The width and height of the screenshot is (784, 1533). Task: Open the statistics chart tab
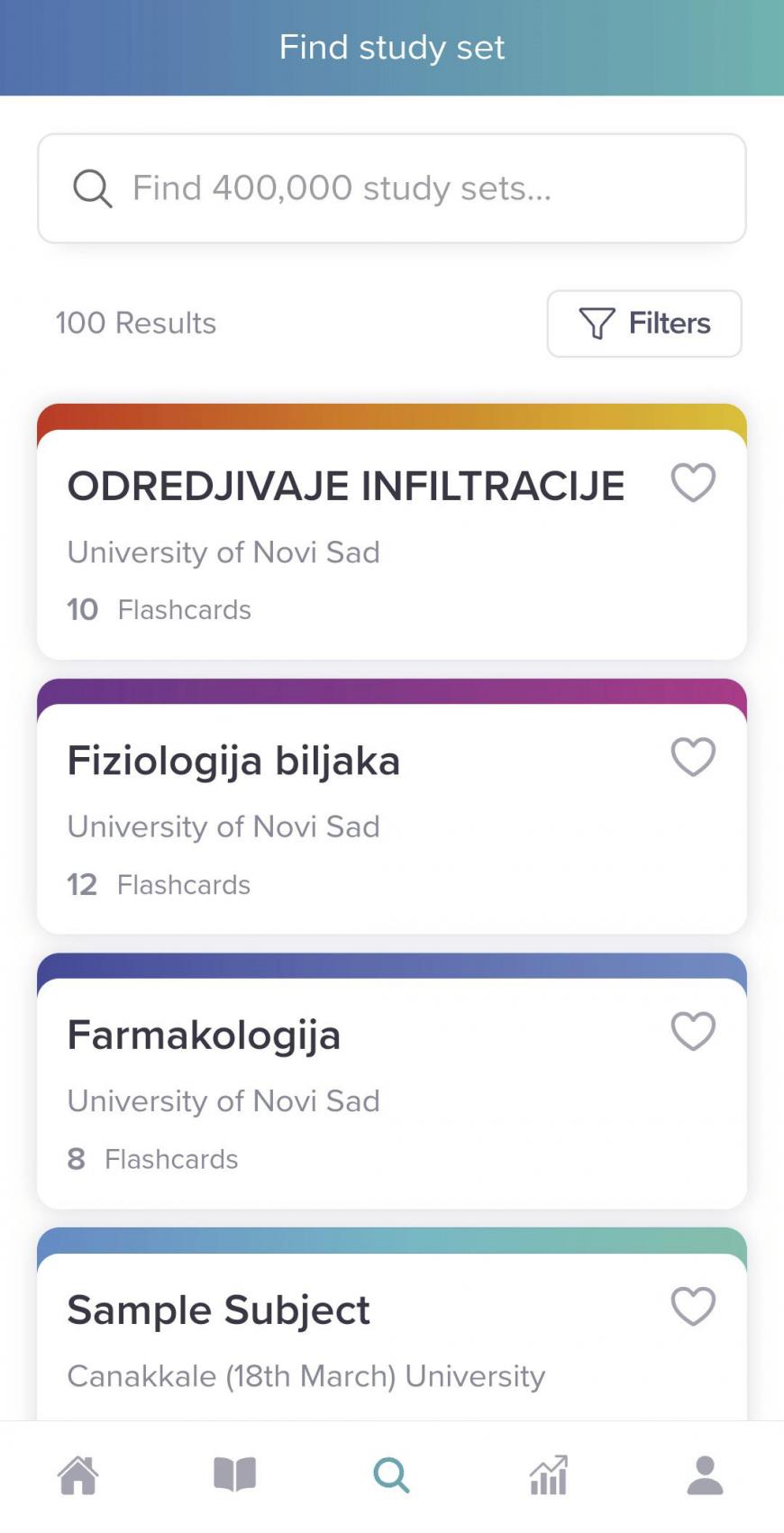tap(548, 1475)
